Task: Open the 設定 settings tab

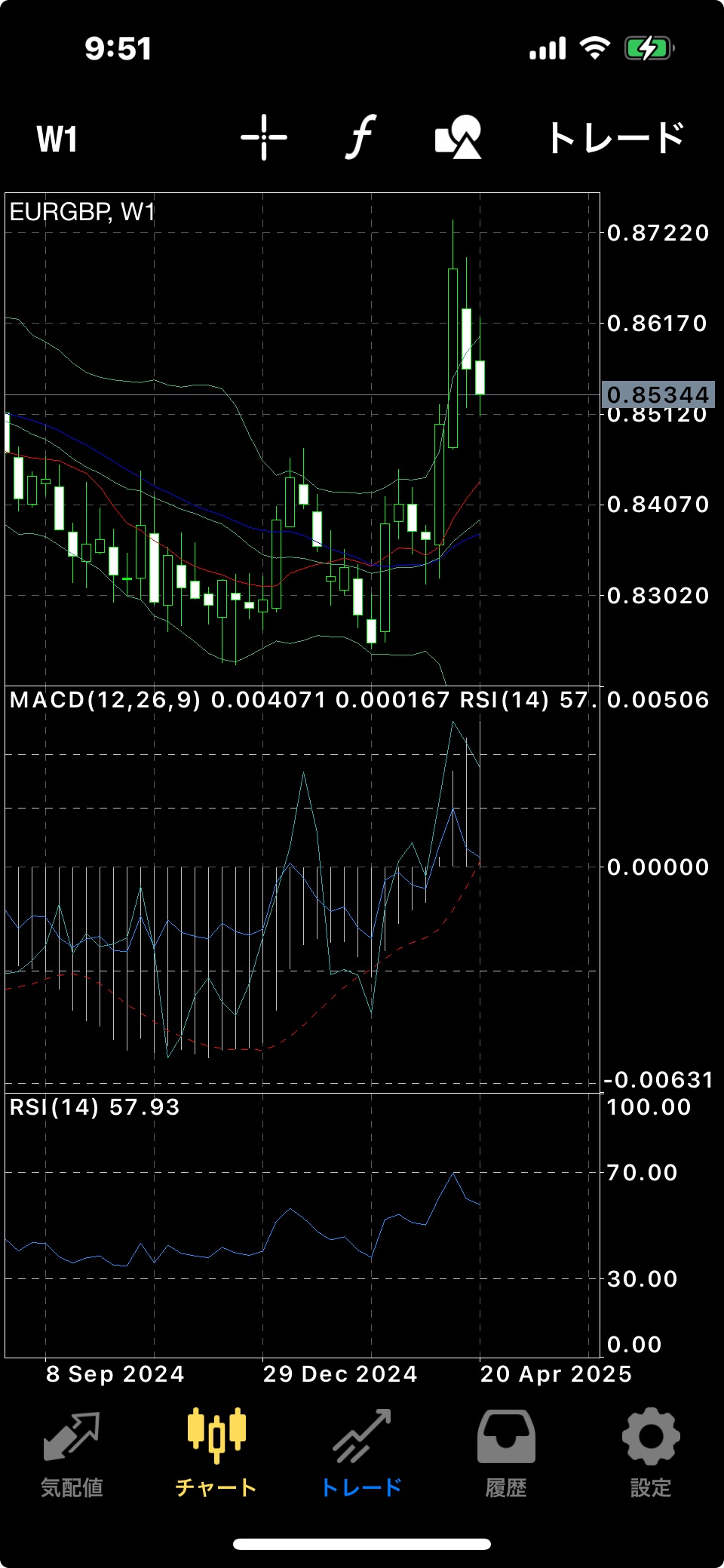Action: click(x=651, y=1454)
